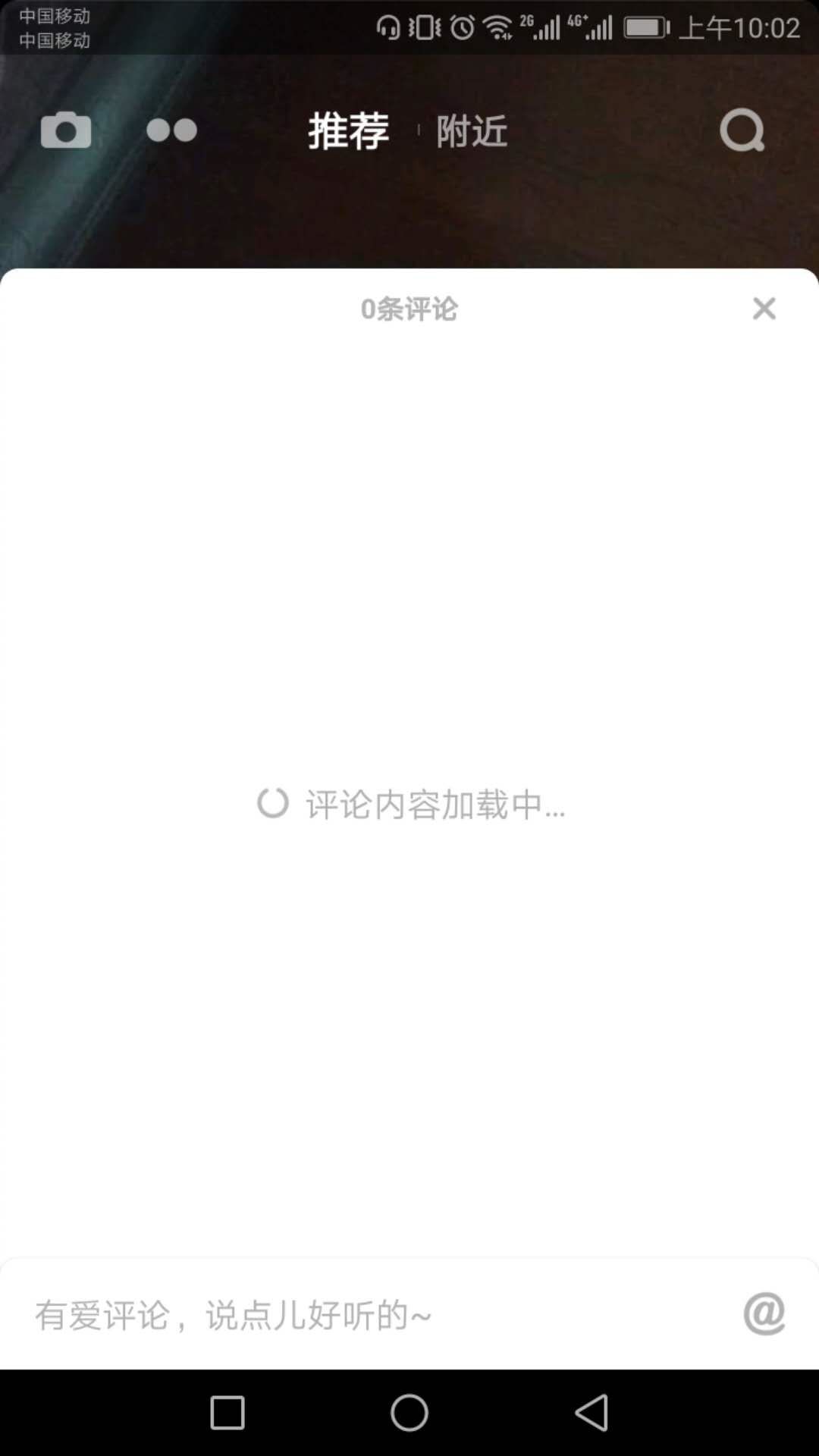Click the 2G network indicator
Screen dimensions: 819x1456
(540, 27)
